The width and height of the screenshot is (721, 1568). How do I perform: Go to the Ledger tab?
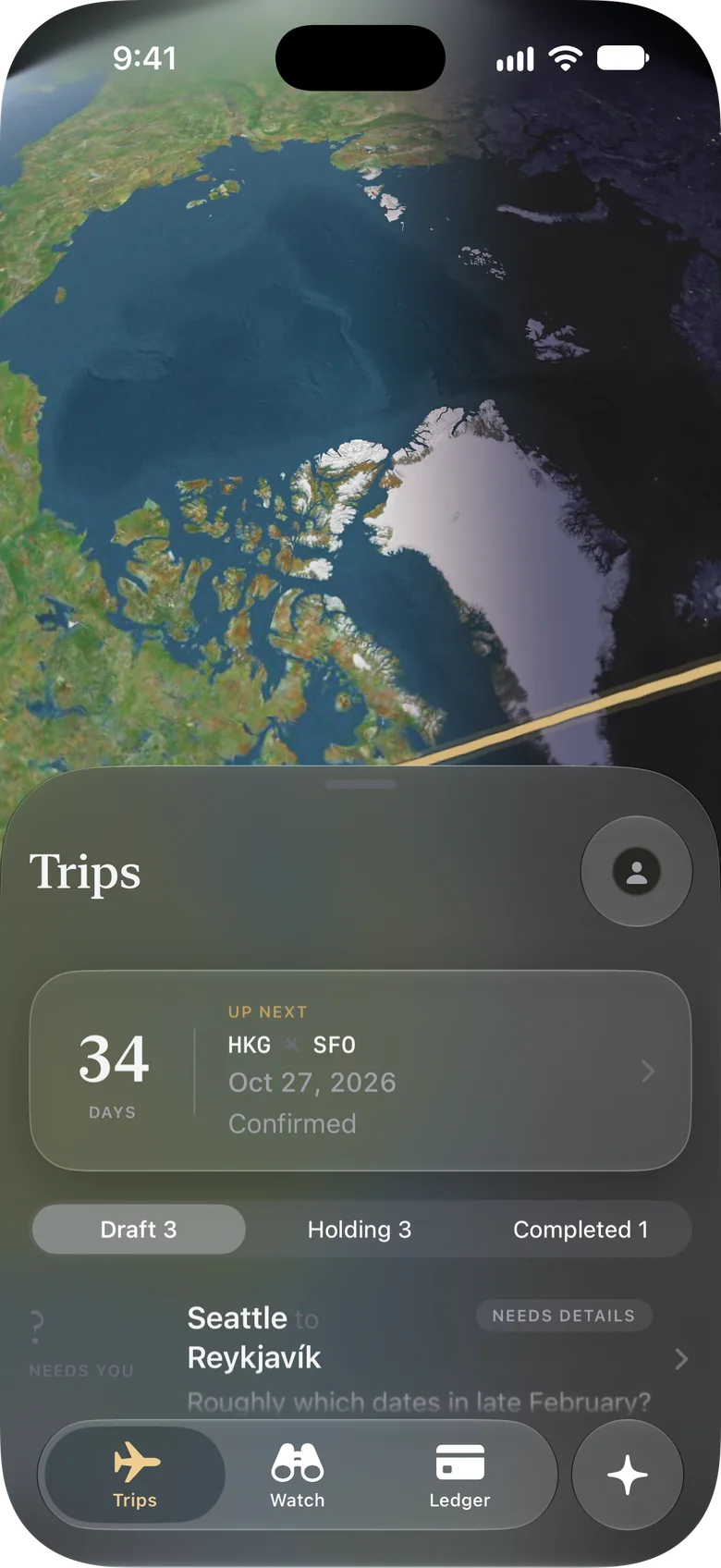pos(459,1475)
